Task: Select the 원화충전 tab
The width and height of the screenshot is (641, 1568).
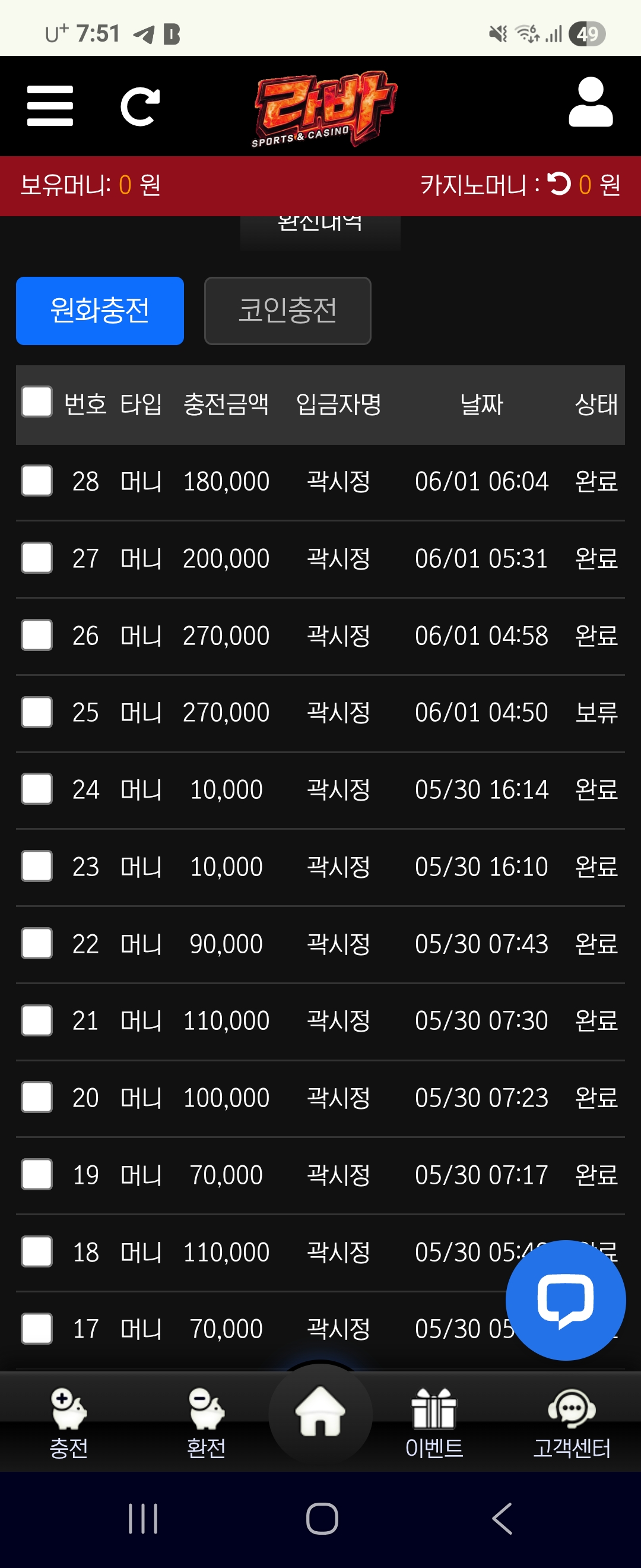Action: coord(100,311)
